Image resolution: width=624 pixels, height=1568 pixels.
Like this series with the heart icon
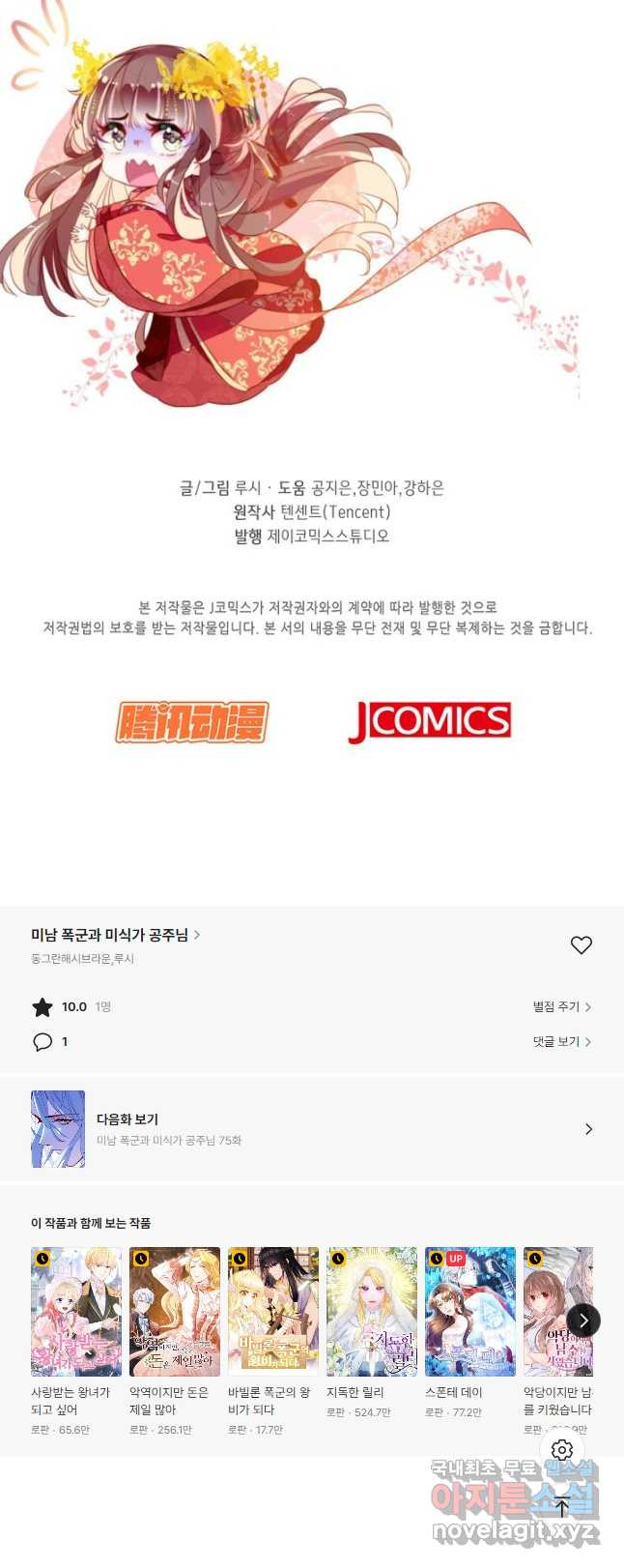pos(581,945)
